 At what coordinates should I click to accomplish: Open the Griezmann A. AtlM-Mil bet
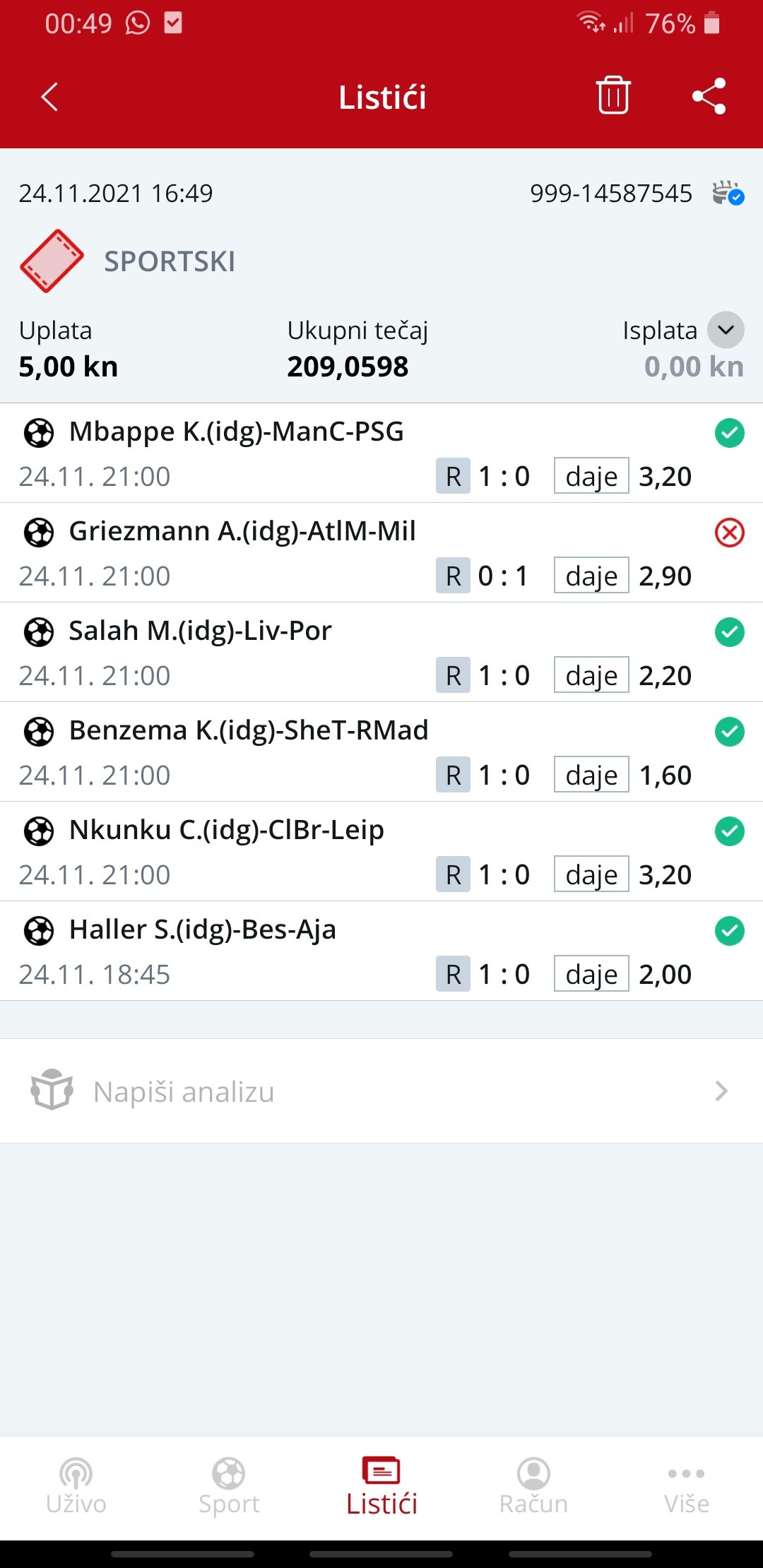pyautogui.click(x=381, y=553)
